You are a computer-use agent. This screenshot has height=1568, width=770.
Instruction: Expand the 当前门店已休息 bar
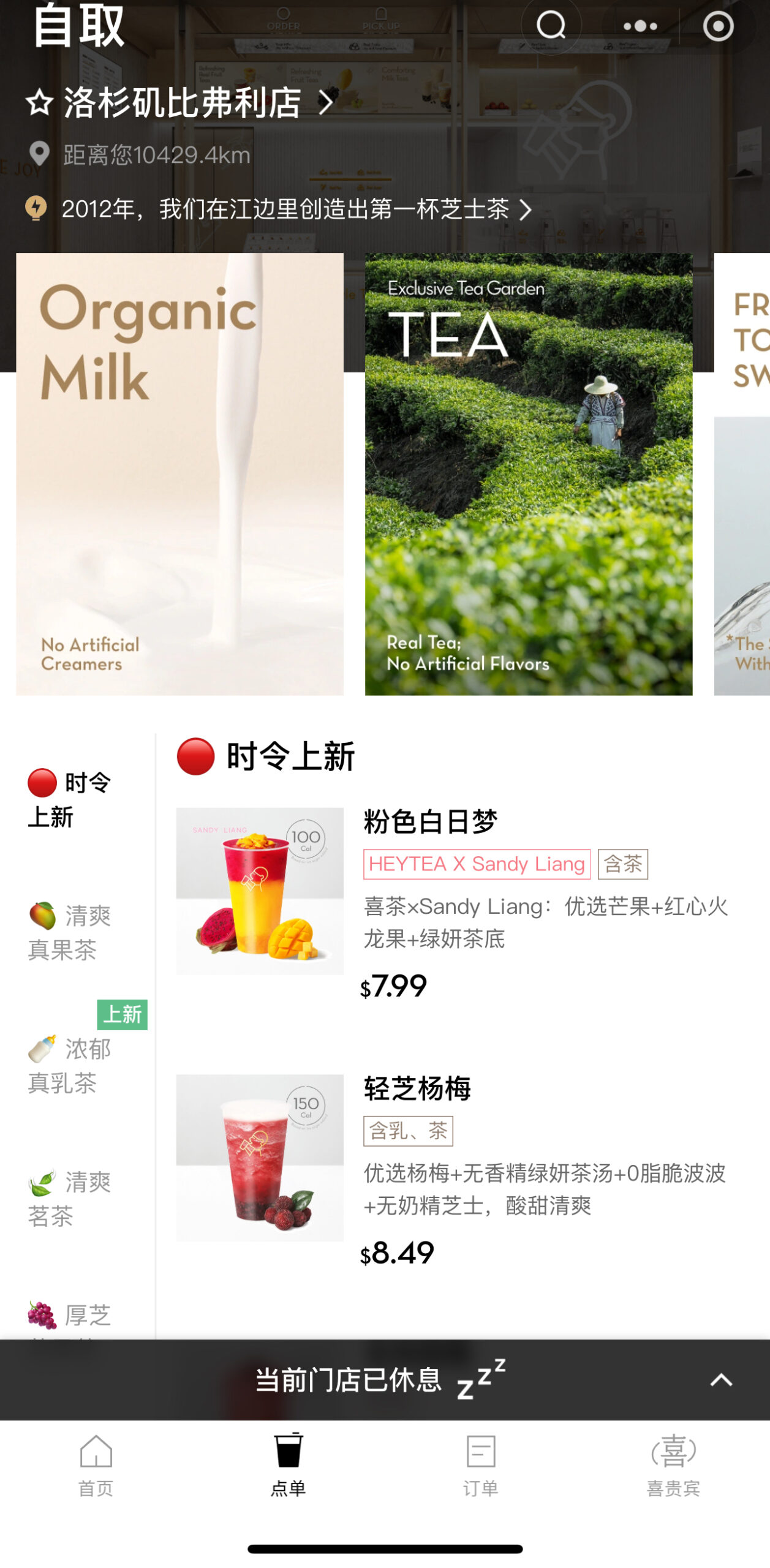click(720, 1380)
